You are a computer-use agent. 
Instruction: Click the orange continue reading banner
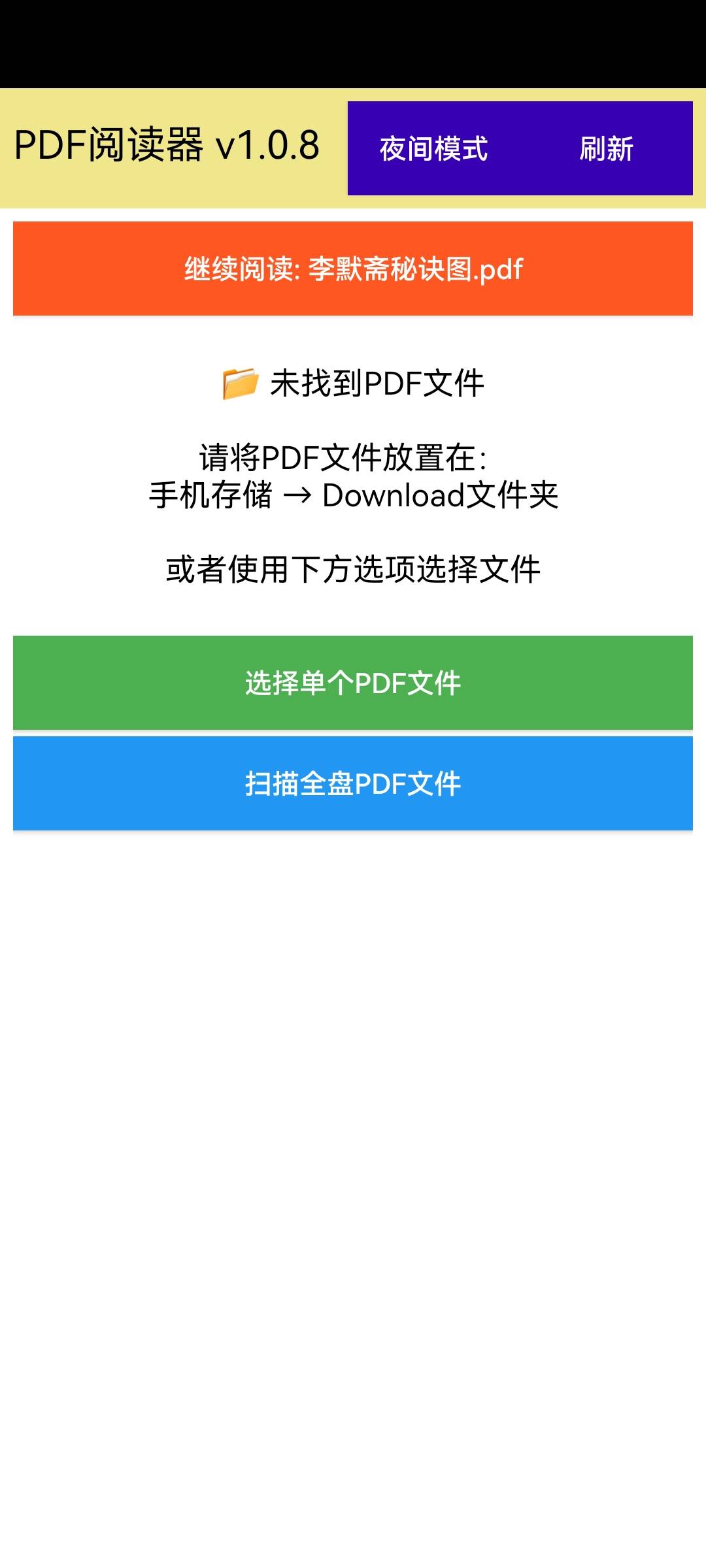point(353,268)
